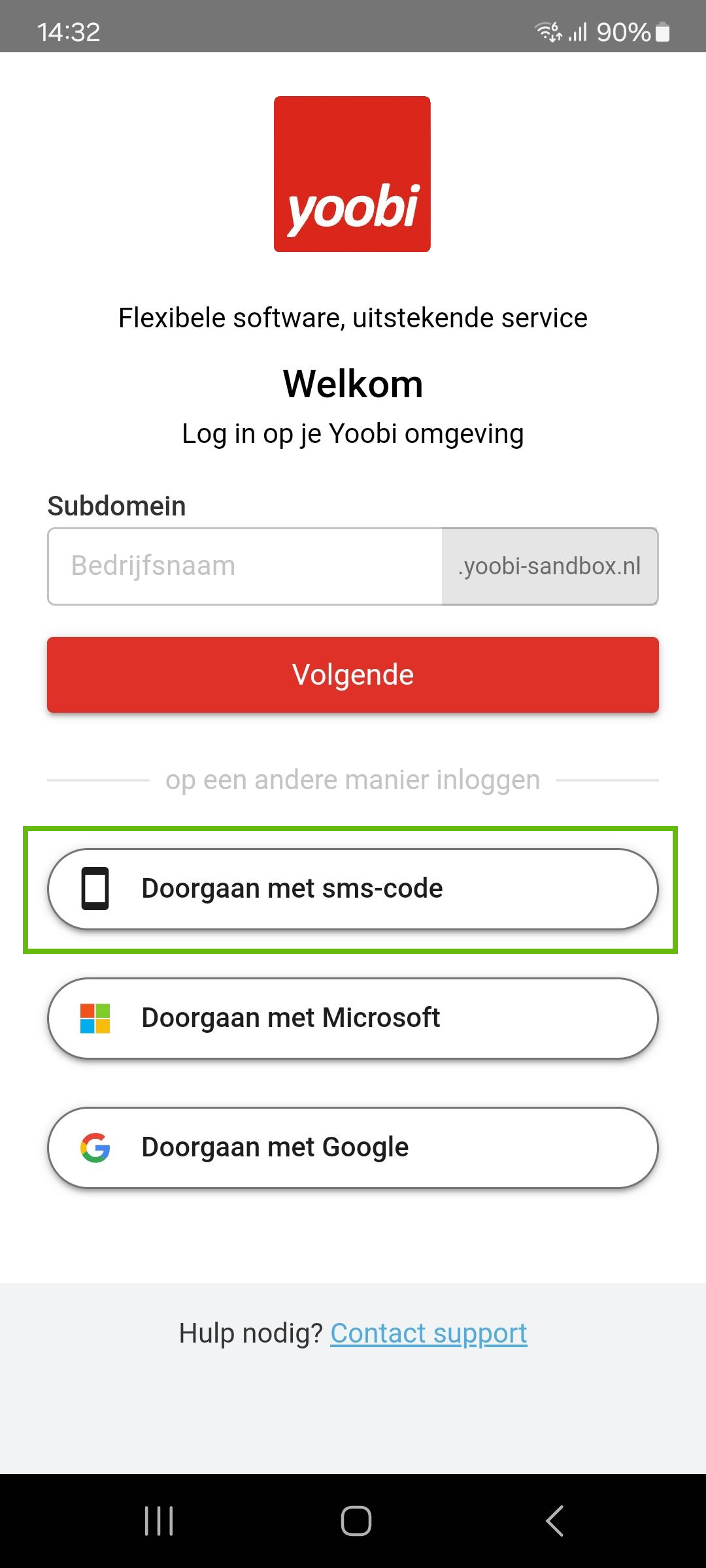
Task: Click the phone icon on the sms-code button
Action: tap(95, 889)
